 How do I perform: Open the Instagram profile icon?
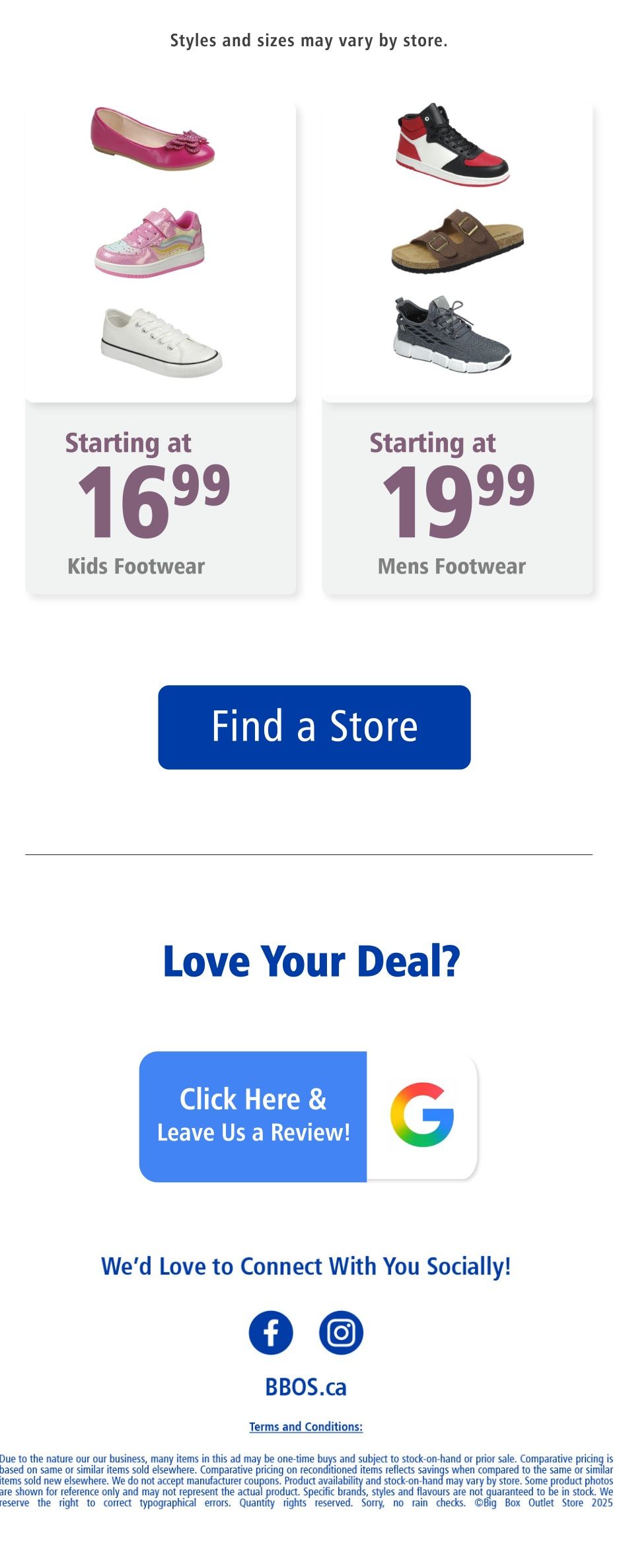(341, 1332)
